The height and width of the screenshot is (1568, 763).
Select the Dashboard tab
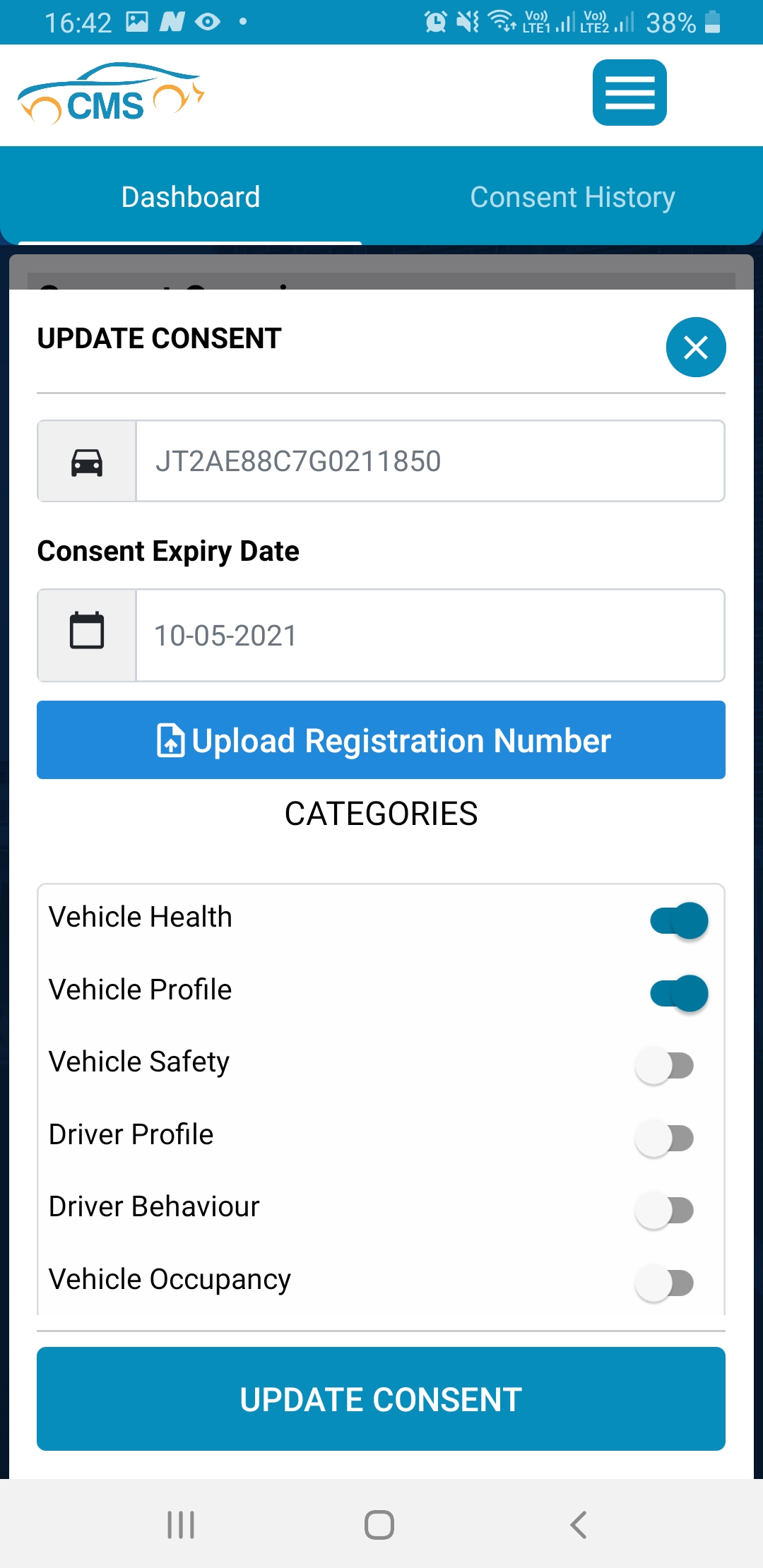tap(191, 196)
